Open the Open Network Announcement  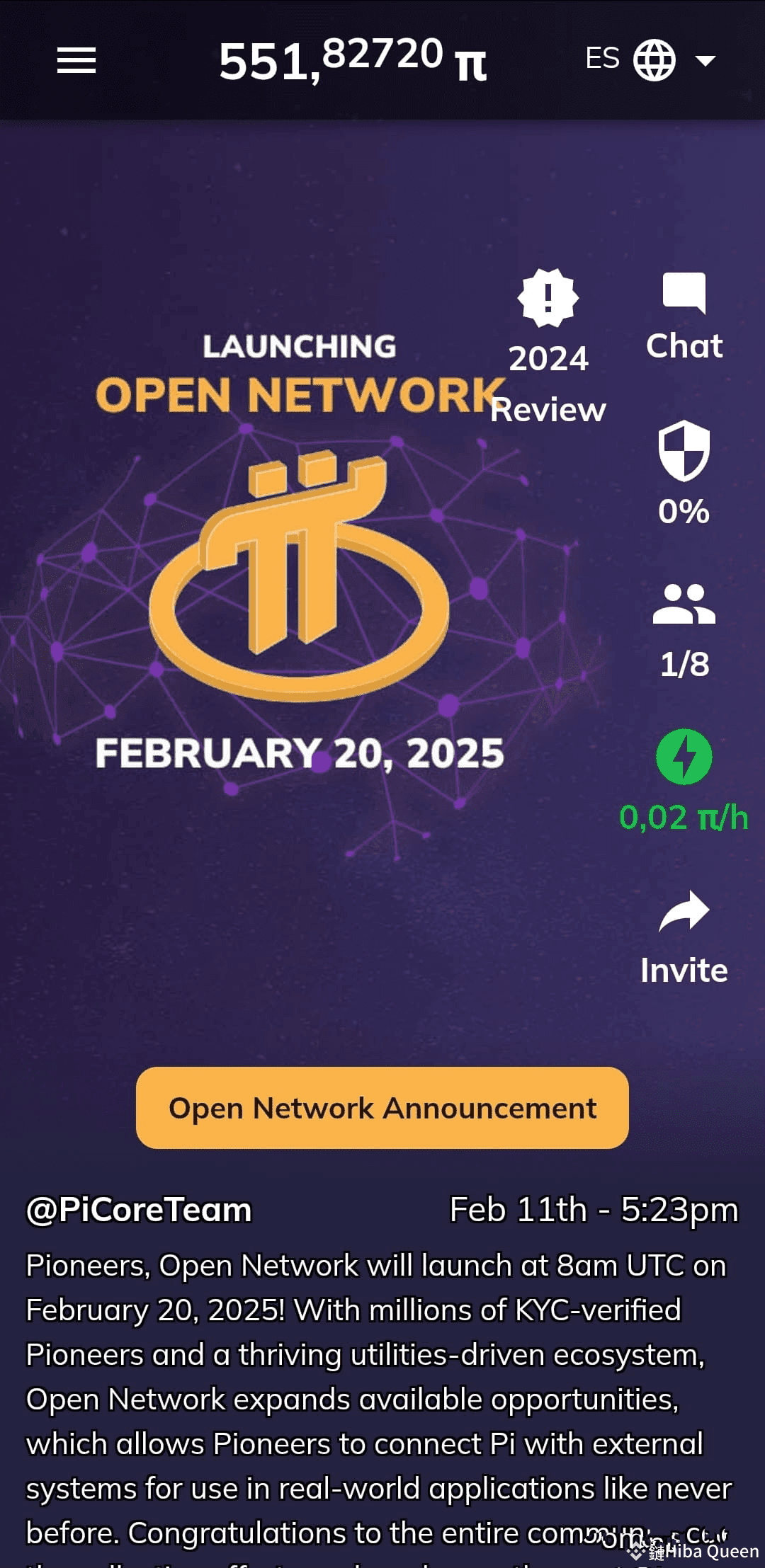point(382,1108)
